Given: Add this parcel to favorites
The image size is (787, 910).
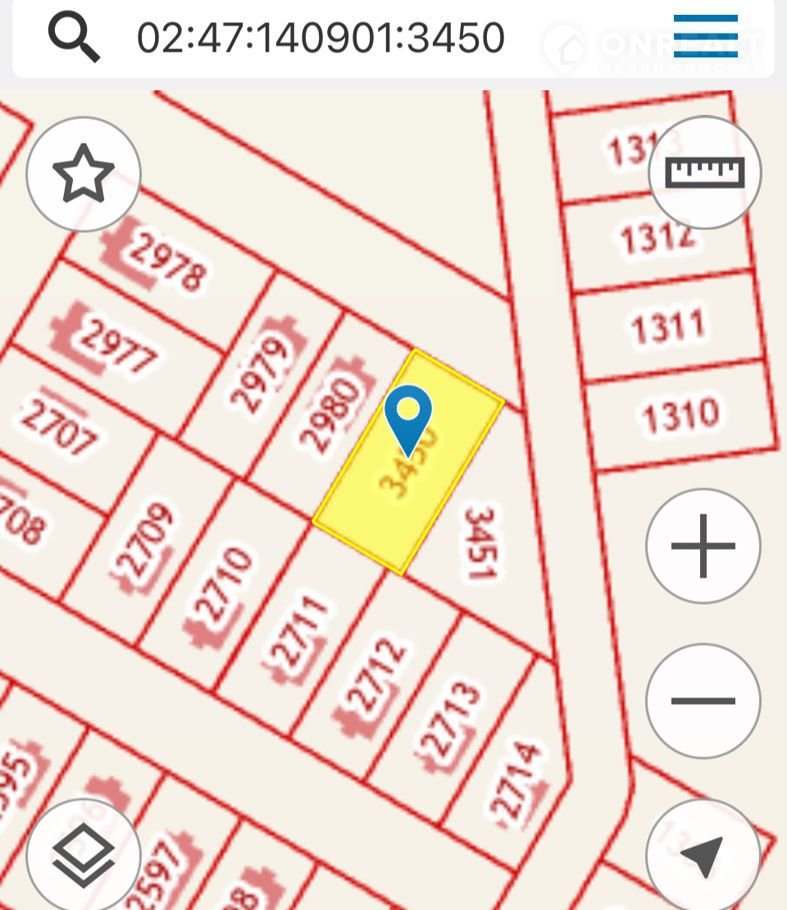Looking at the screenshot, I should [x=83, y=174].
